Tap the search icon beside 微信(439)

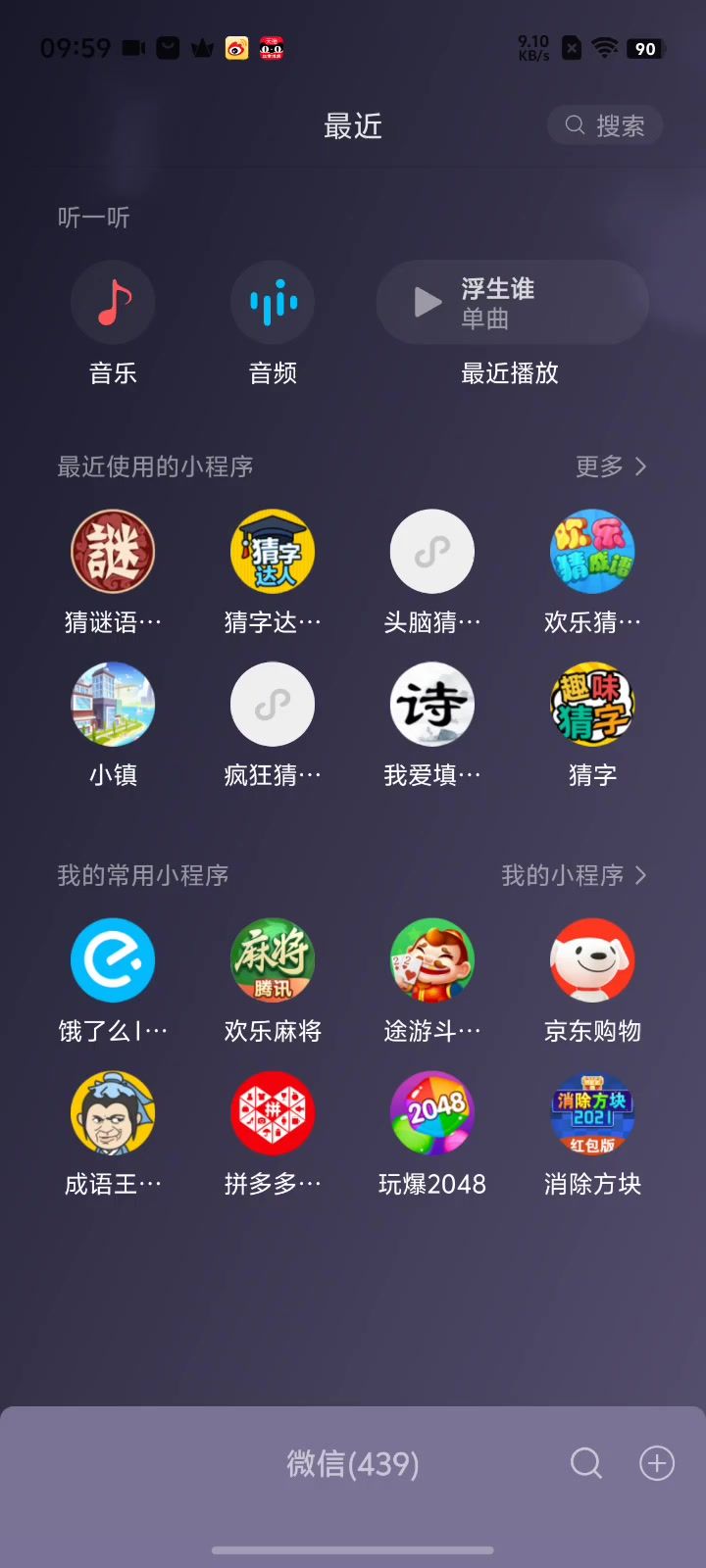(586, 1463)
